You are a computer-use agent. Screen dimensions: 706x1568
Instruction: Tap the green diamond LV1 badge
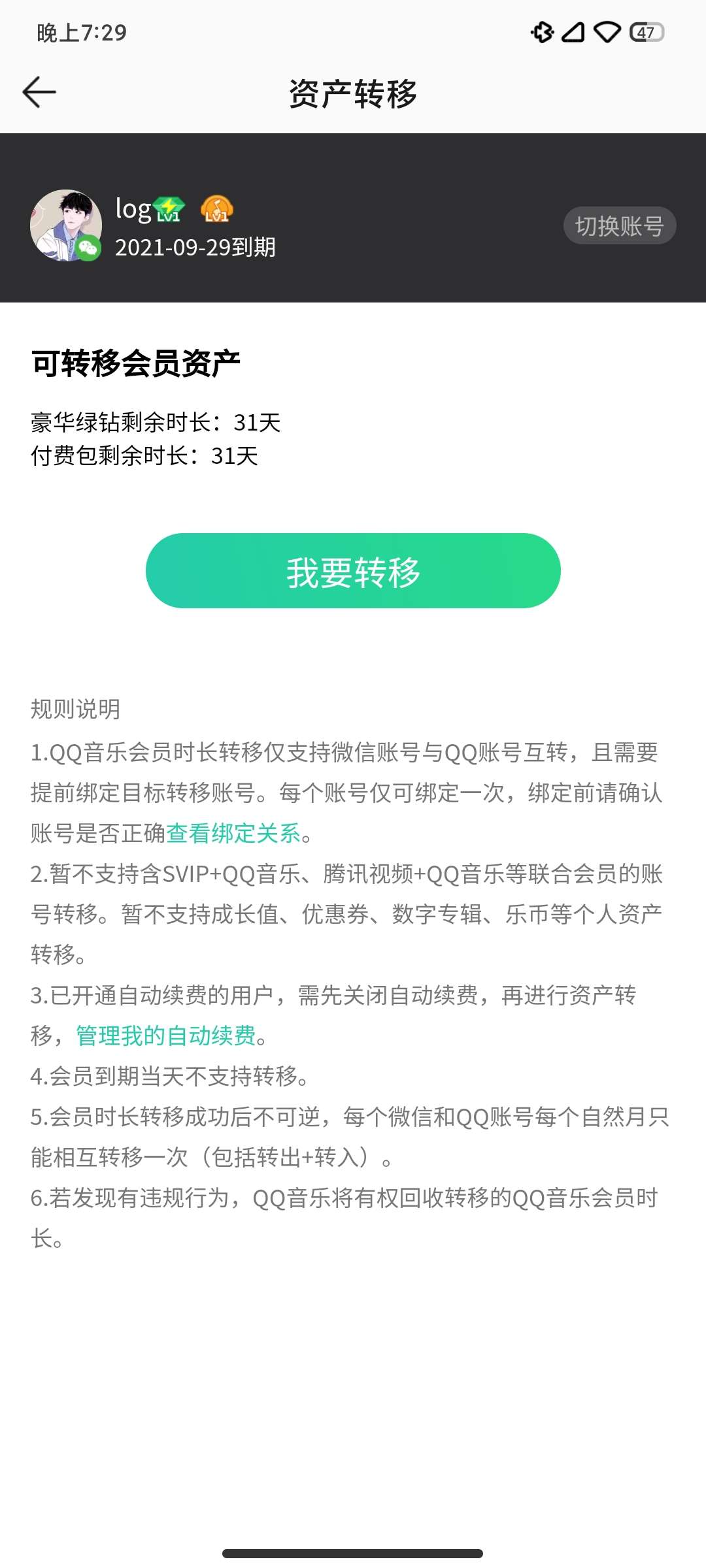pos(168,208)
